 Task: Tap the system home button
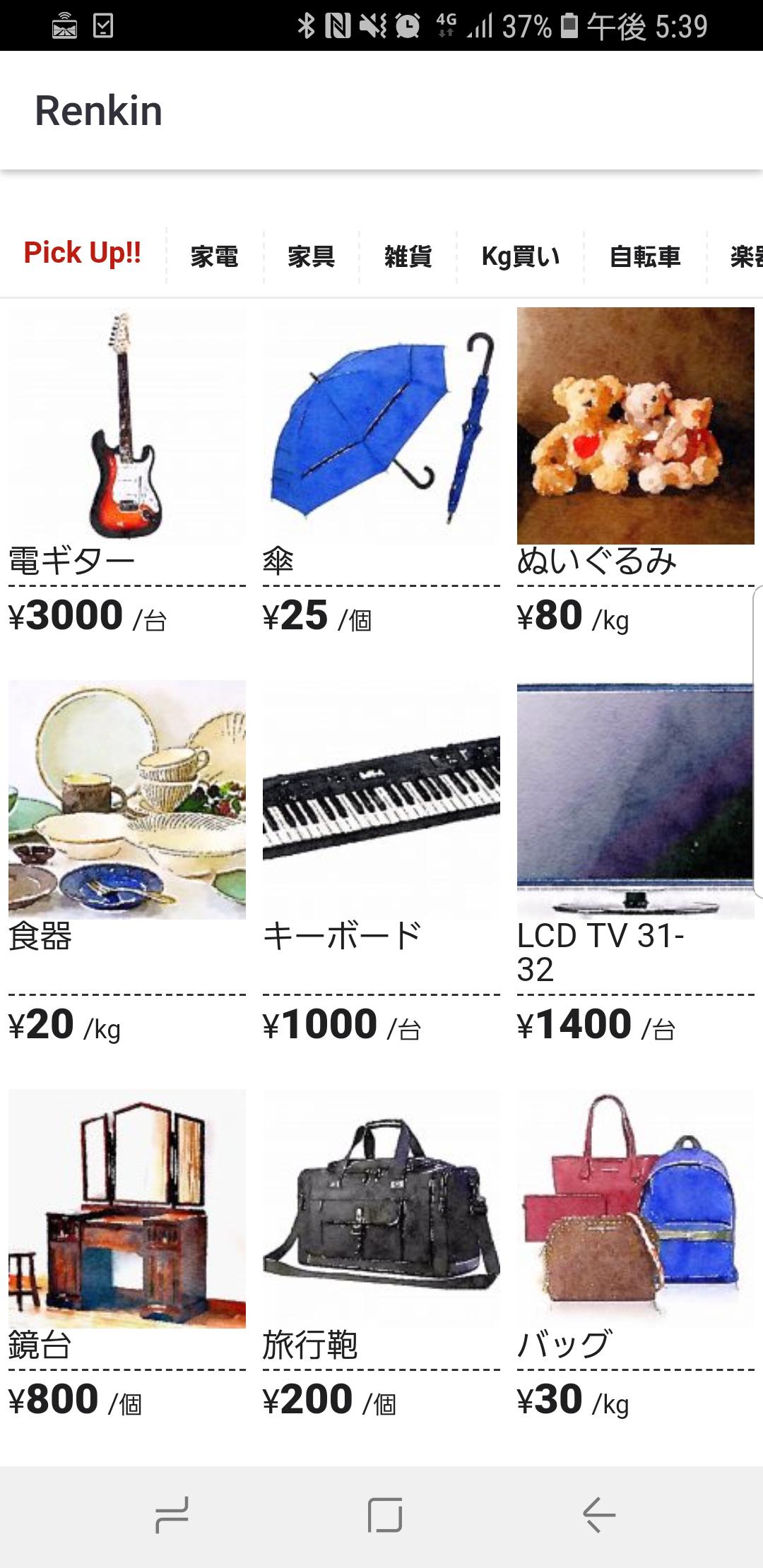click(x=385, y=1515)
